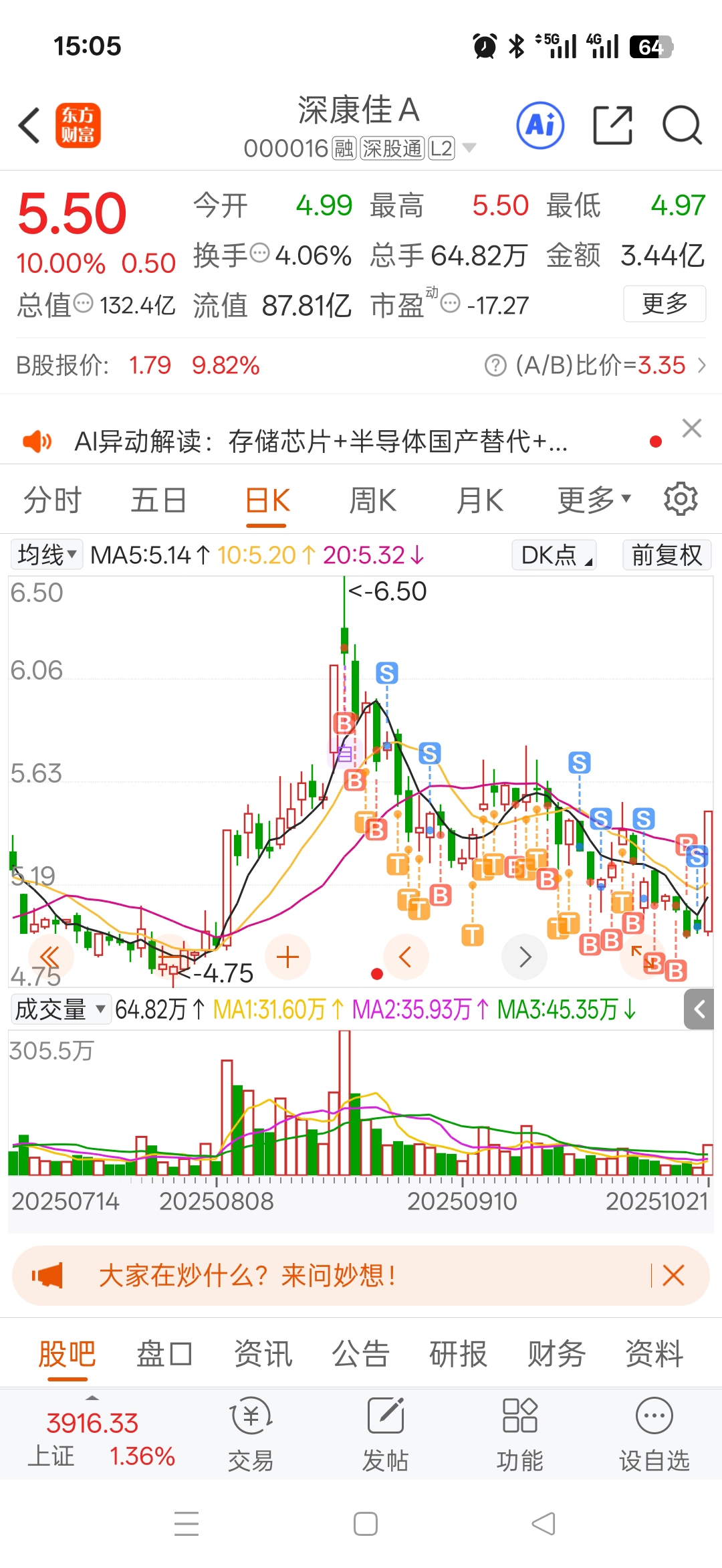Share this stock page
Image resolution: width=722 pixels, height=1568 pixels.
(612, 125)
